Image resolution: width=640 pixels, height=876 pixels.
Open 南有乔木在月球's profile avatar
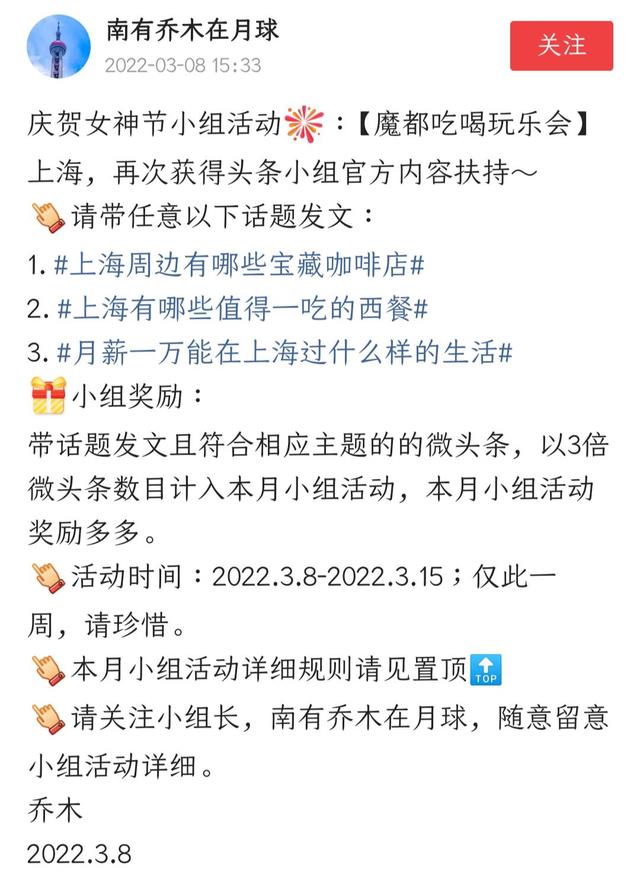(x=59, y=47)
